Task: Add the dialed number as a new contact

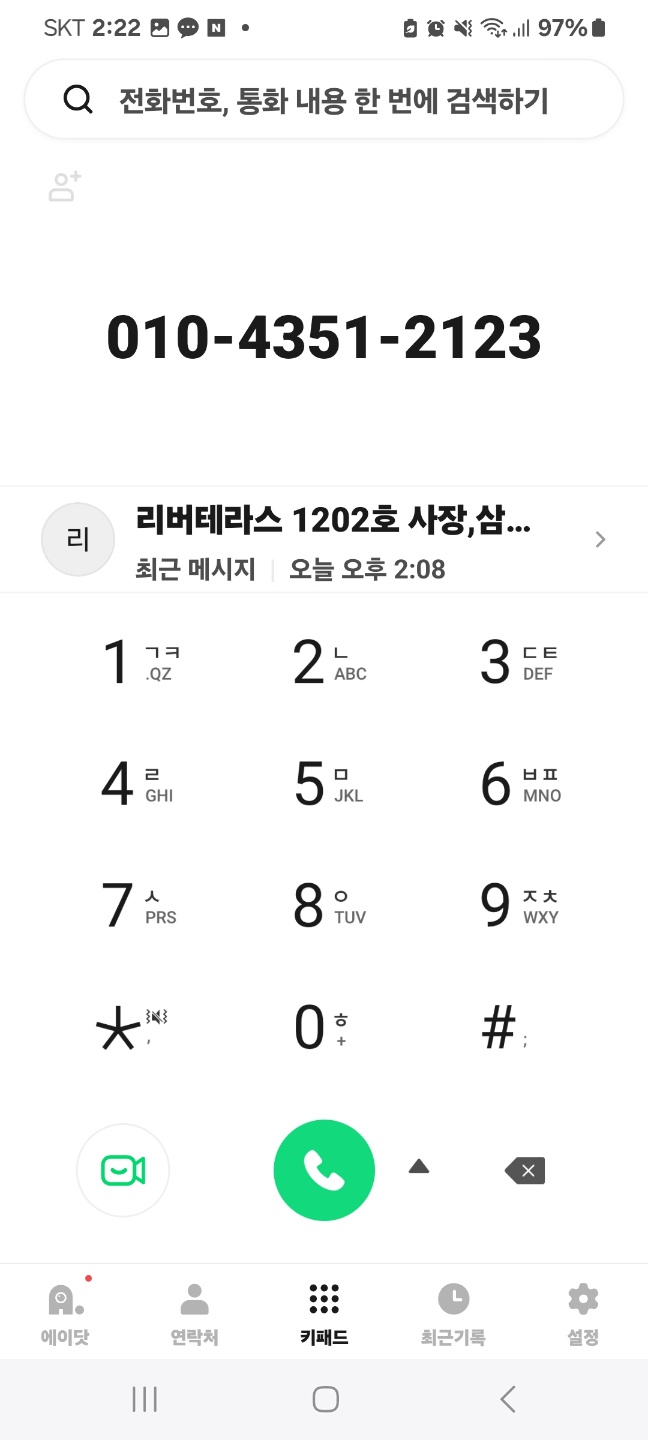Action: point(65,186)
